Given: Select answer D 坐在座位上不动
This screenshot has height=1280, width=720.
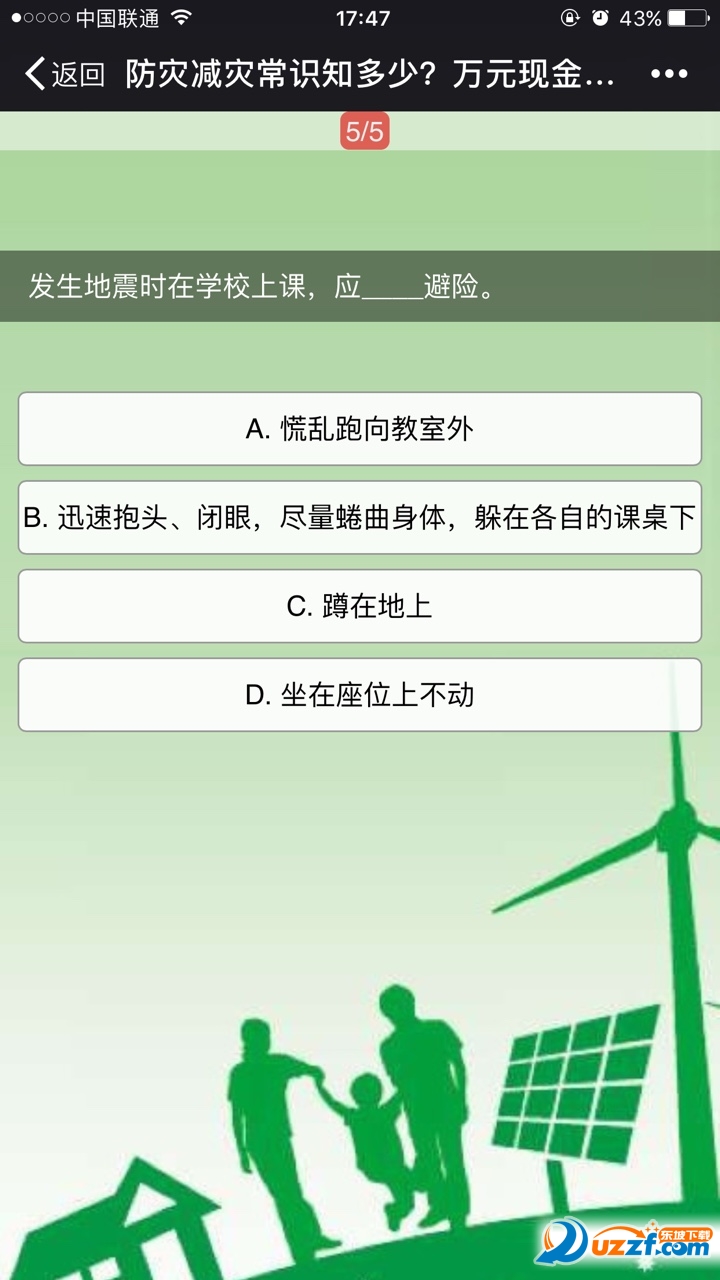Looking at the screenshot, I should click(360, 695).
